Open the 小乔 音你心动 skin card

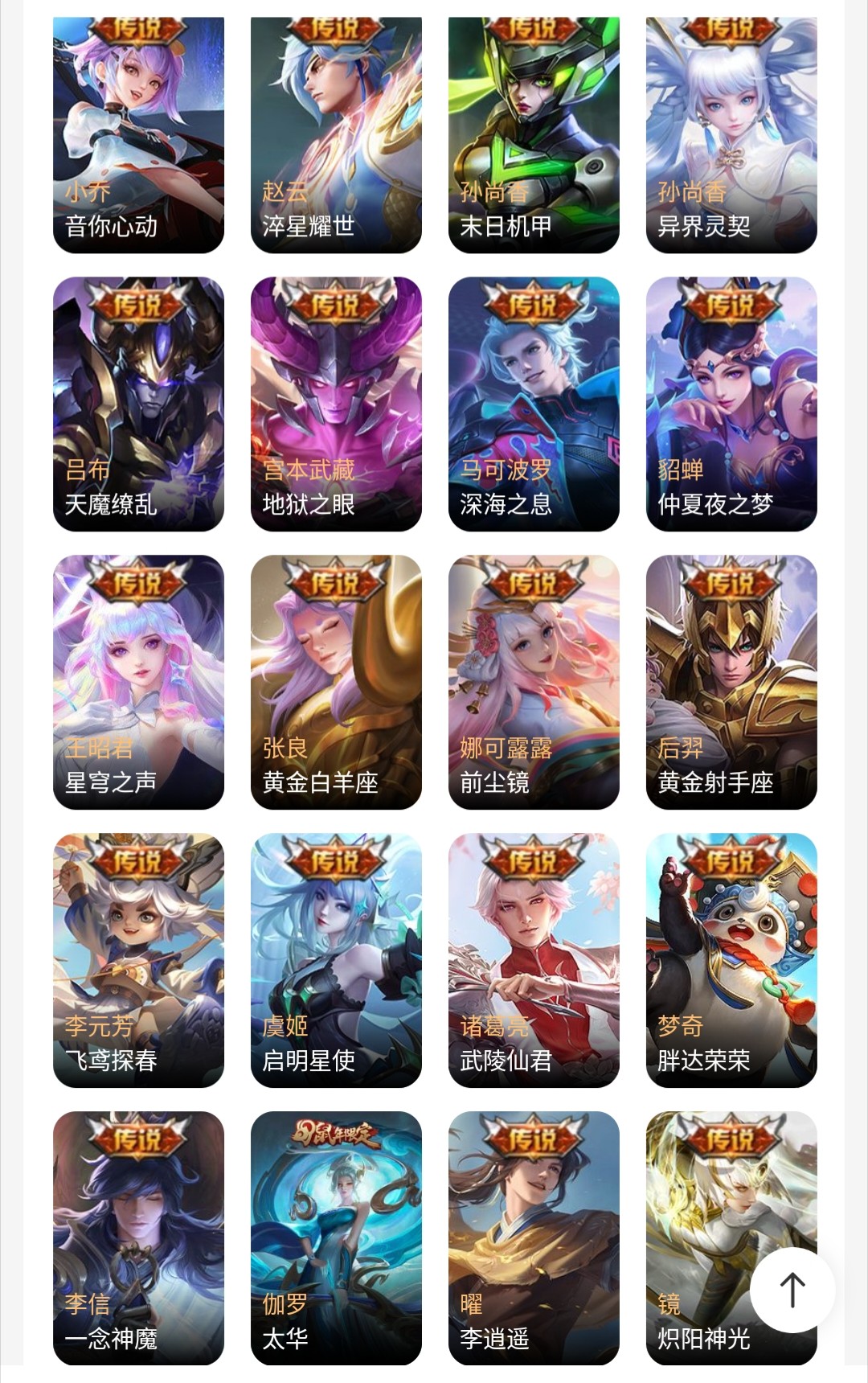(x=138, y=135)
